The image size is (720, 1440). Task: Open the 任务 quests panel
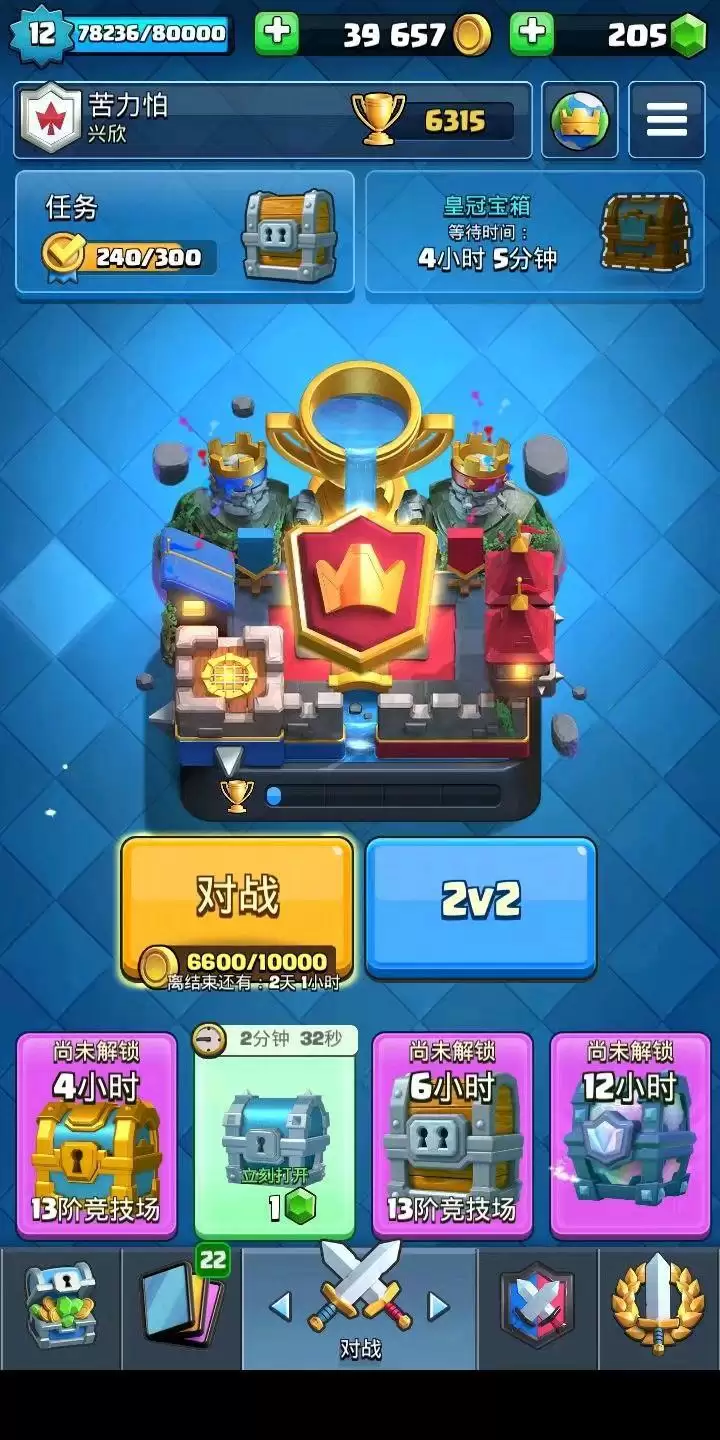[185, 232]
